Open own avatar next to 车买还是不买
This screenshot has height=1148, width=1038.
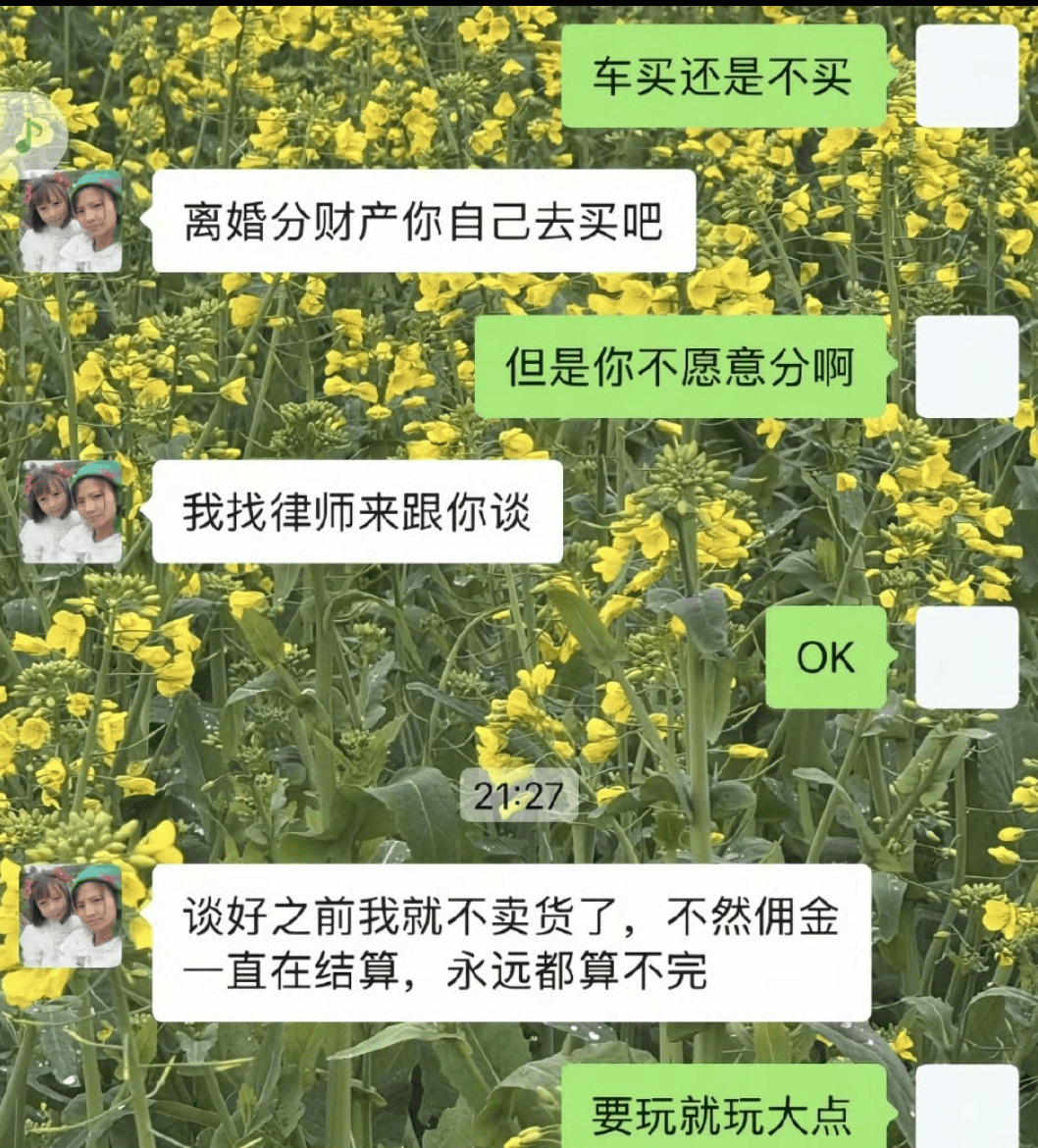pos(967,77)
